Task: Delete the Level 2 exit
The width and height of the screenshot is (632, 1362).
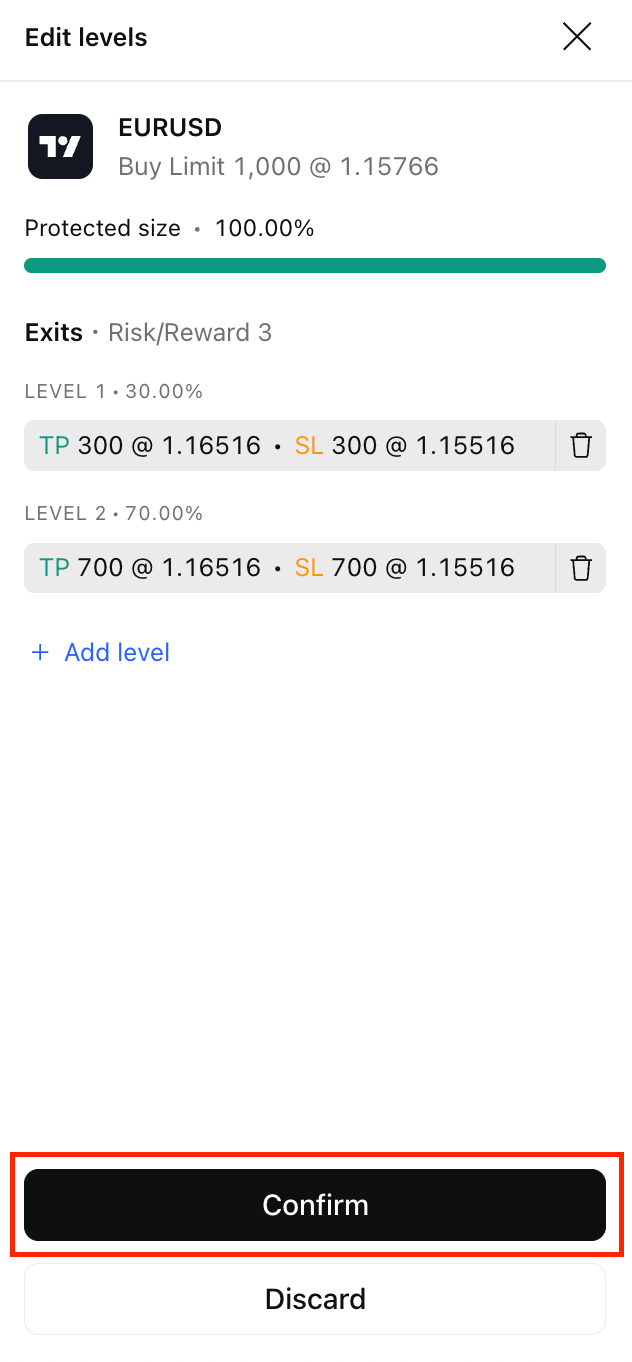Action: (x=581, y=568)
